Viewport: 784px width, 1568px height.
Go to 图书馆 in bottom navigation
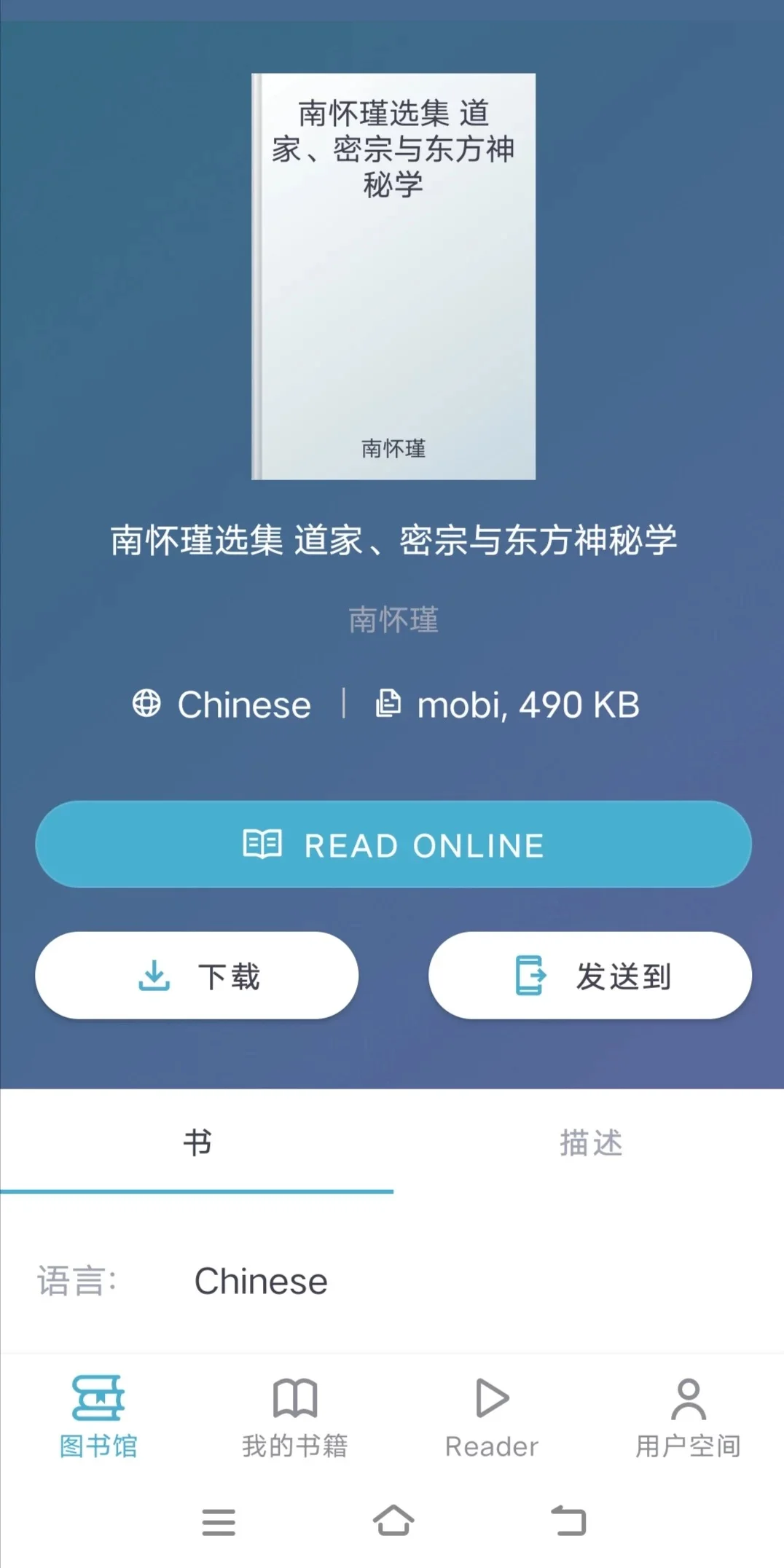pos(98,1417)
